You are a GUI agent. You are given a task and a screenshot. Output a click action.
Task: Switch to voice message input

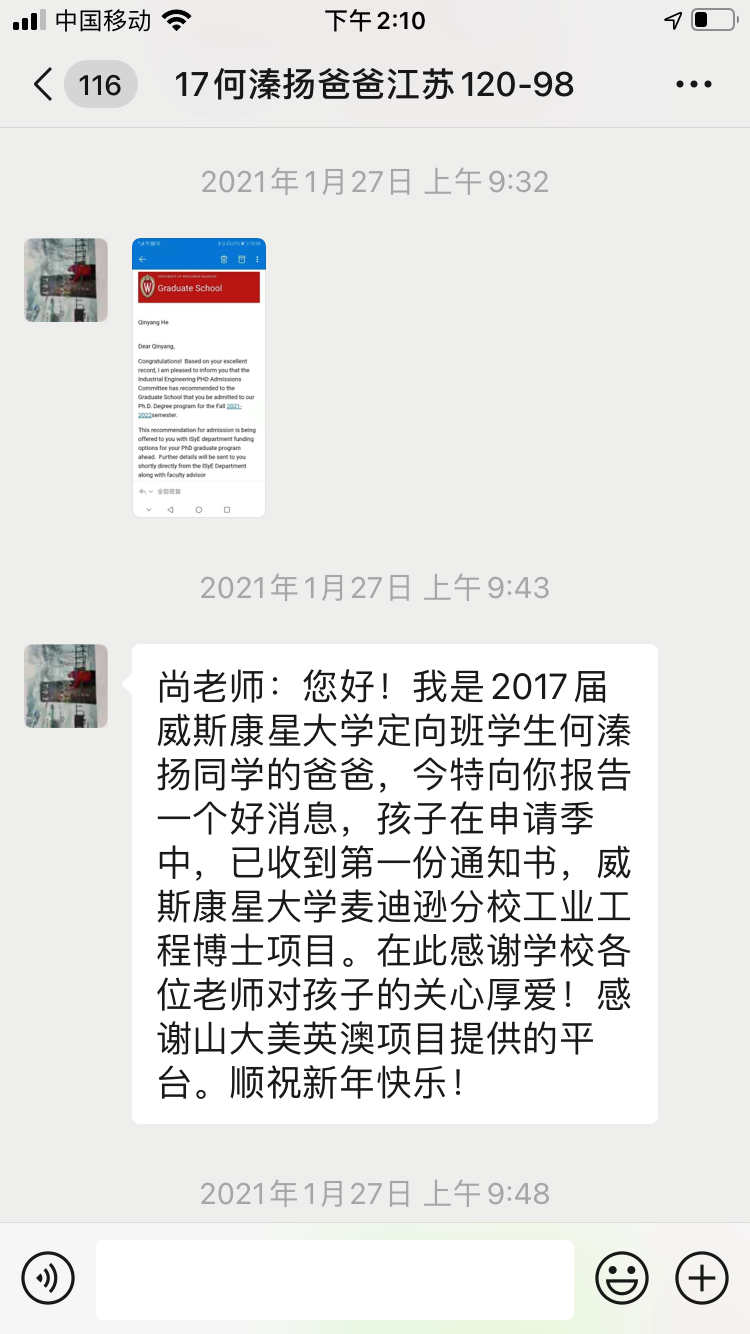point(48,1278)
